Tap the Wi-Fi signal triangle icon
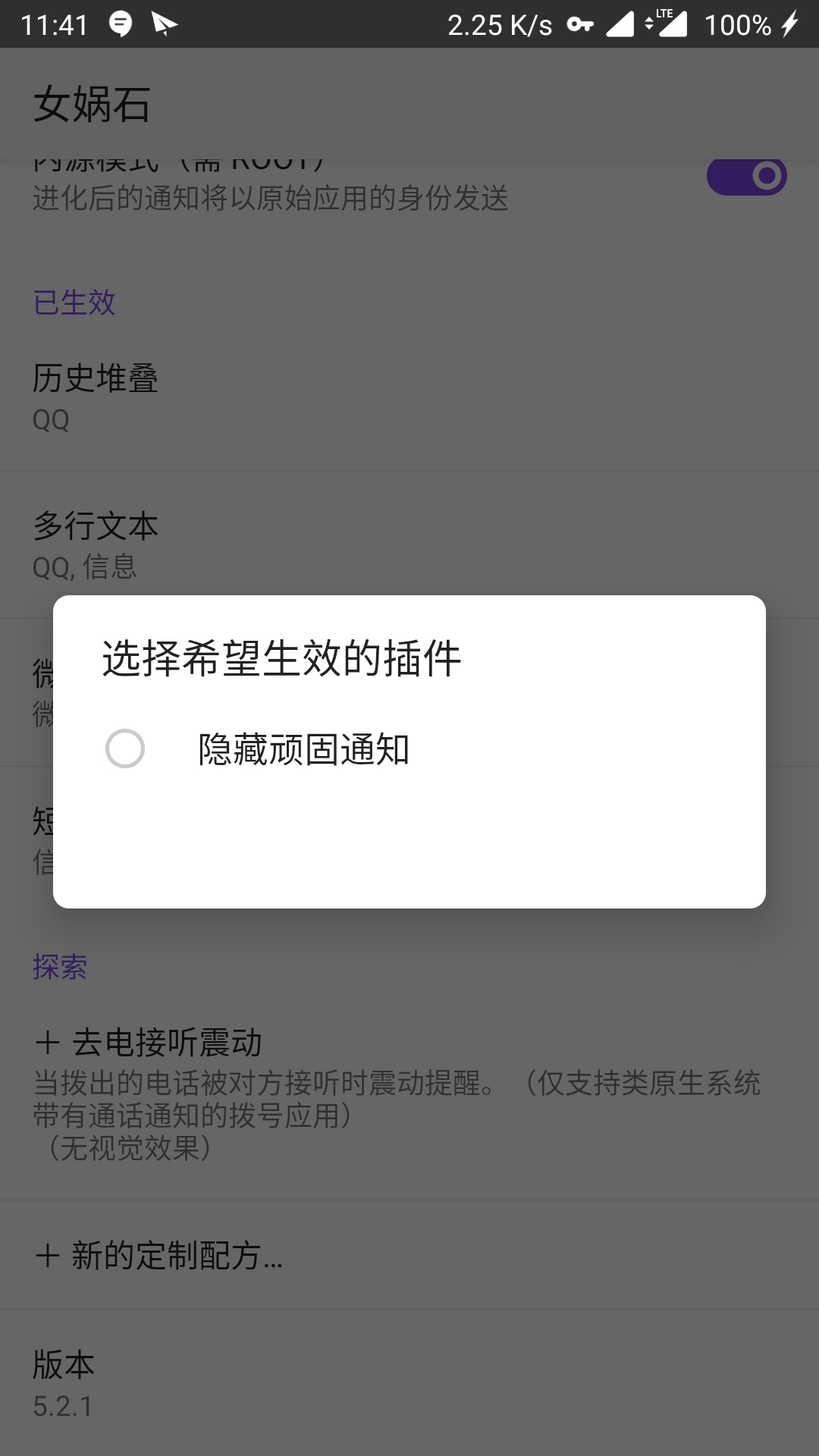The height and width of the screenshot is (1456, 819). [x=620, y=25]
